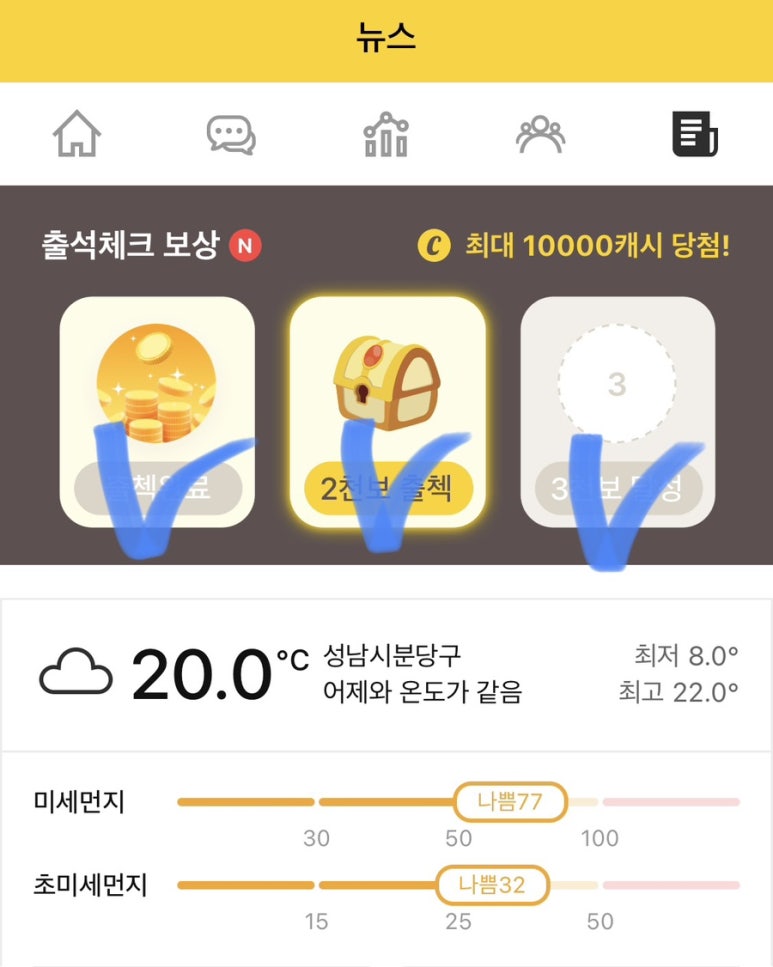Open the gold coins attendance reward card
Viewport: 773px width, 967px height.
(x=157, y=411)
